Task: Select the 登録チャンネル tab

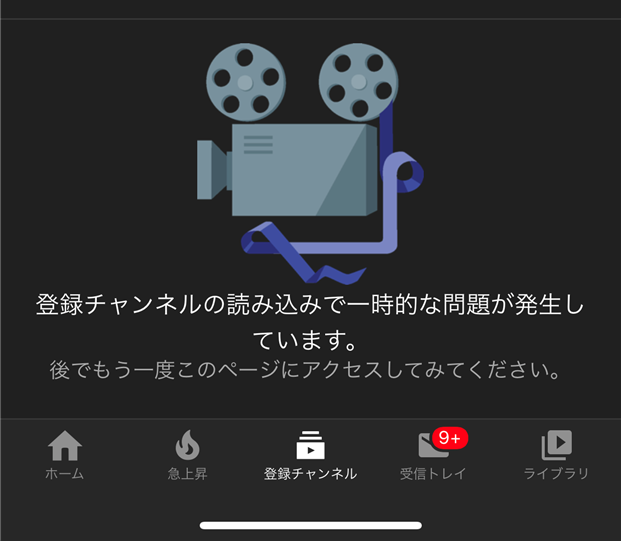Action: pyautogui.click(x=310, y=455)
